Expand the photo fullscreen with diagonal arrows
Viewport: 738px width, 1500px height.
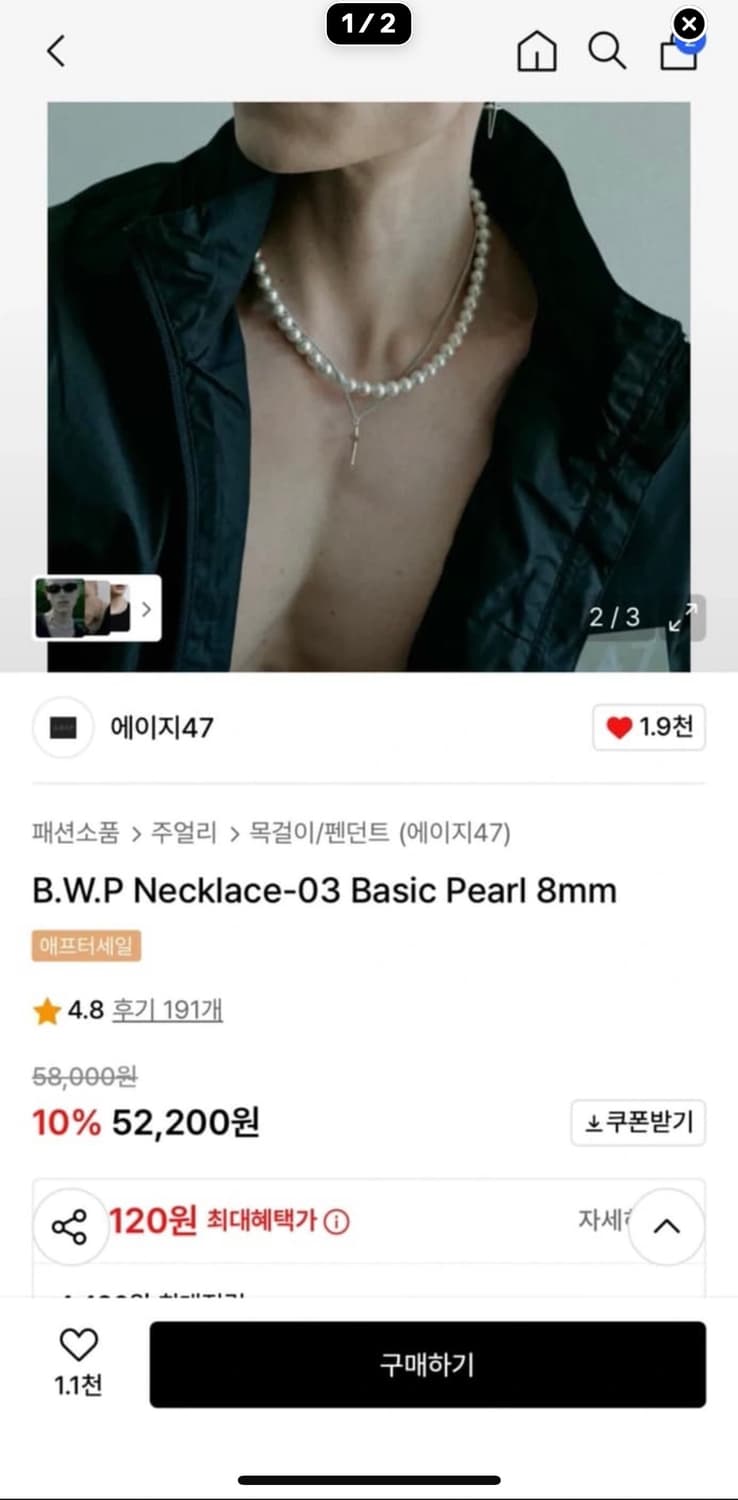pos(683,618)
